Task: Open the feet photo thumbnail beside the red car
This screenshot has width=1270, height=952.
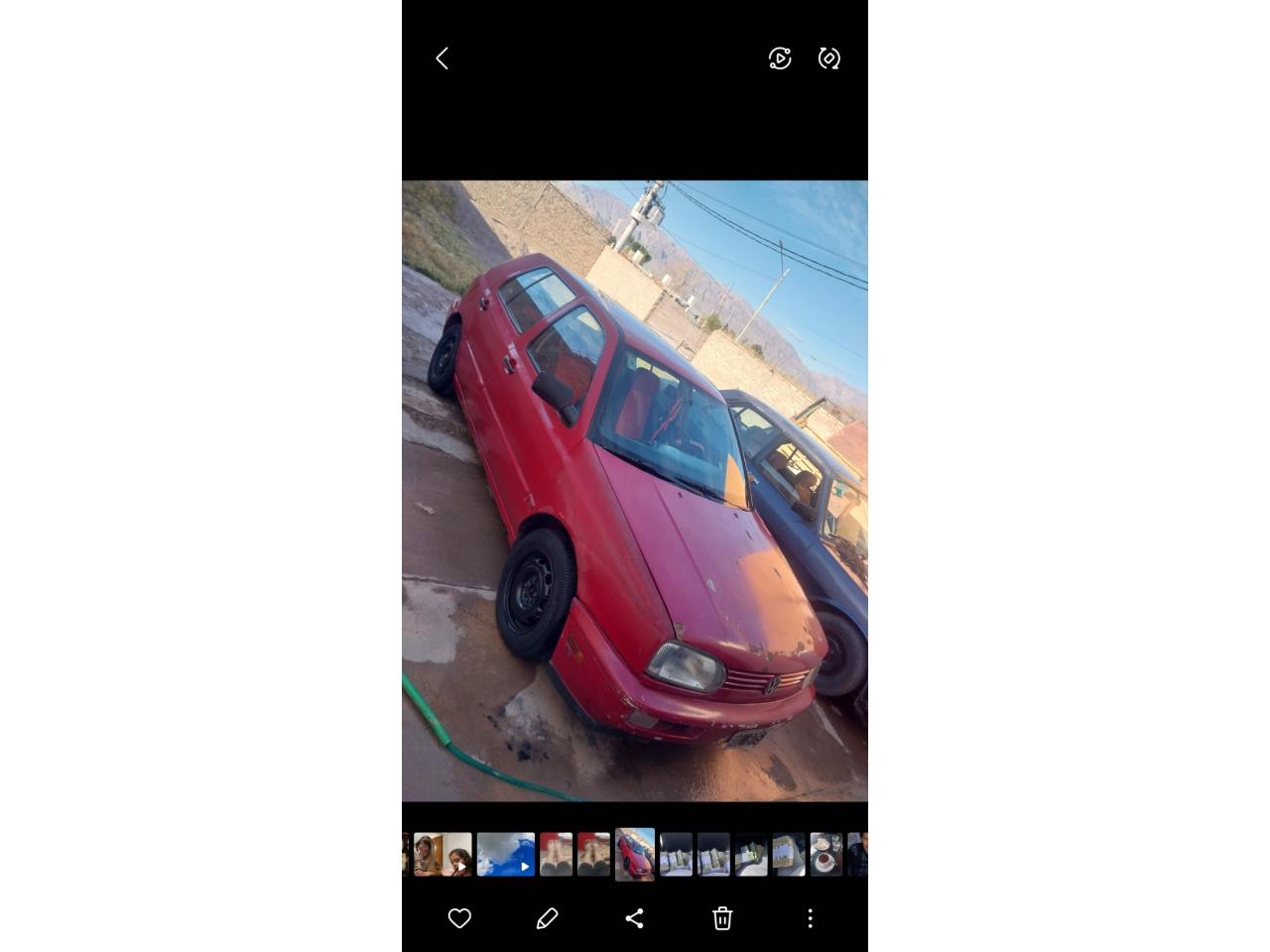Action: (593, 854)
